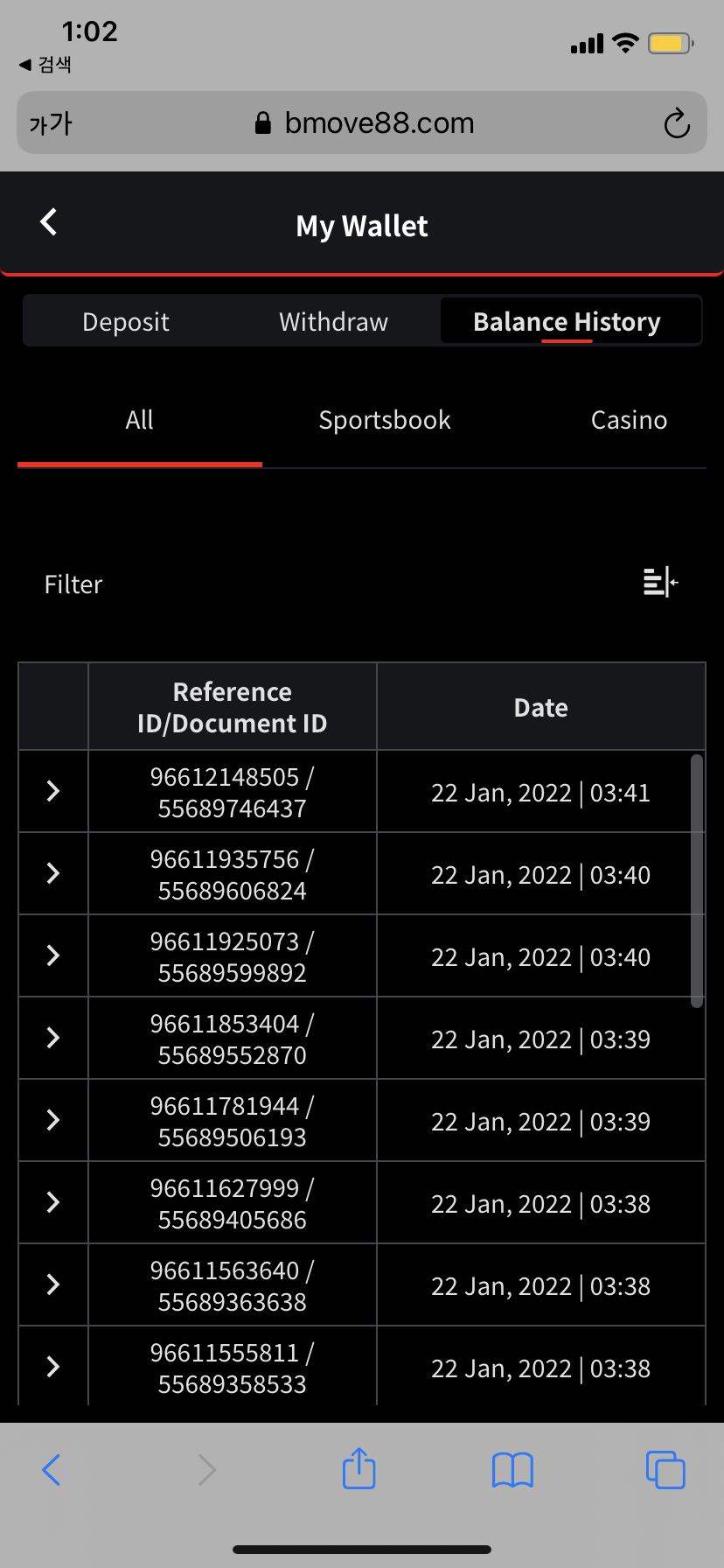Open the Safari share sheet
724x1568 pixels.
tap(359, 1469)
